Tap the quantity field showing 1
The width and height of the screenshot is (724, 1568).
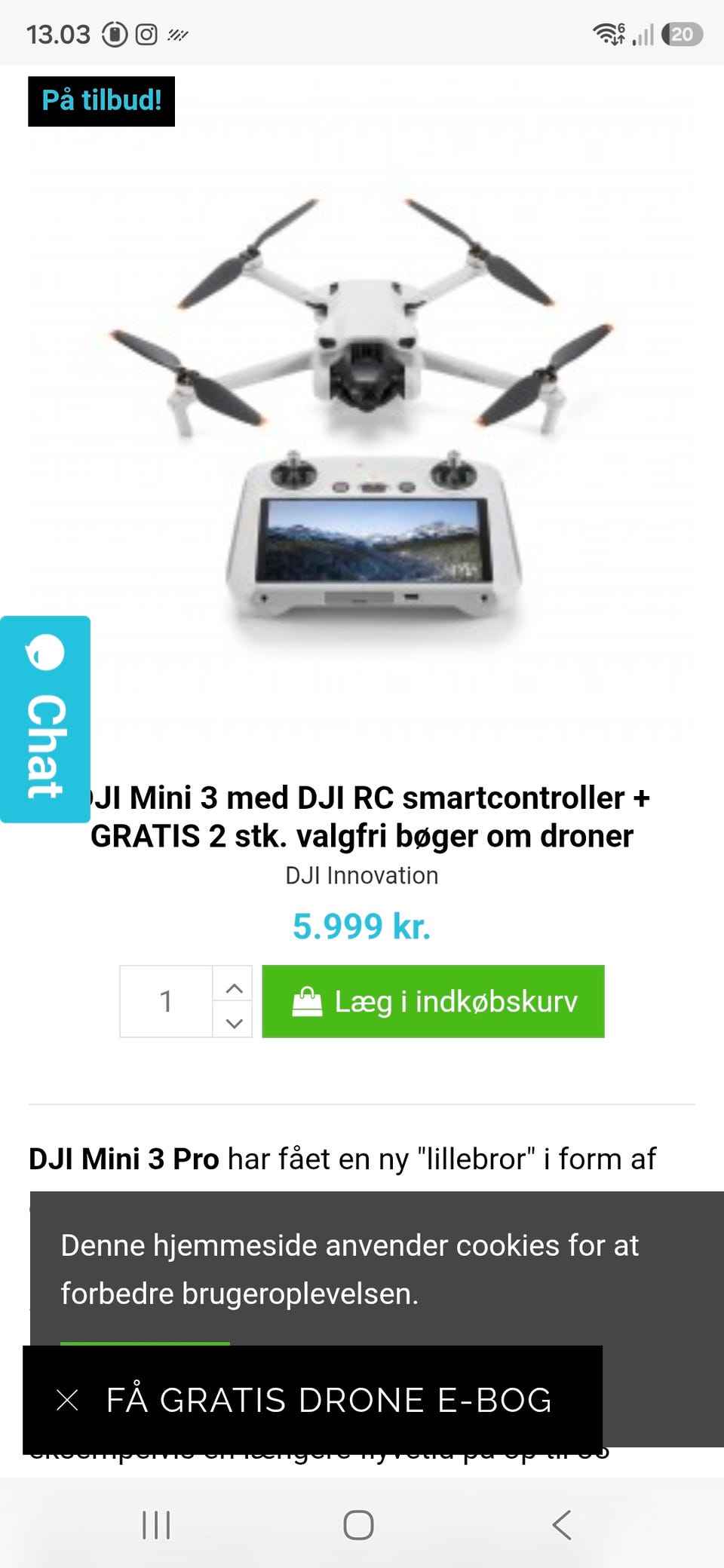166,1001
